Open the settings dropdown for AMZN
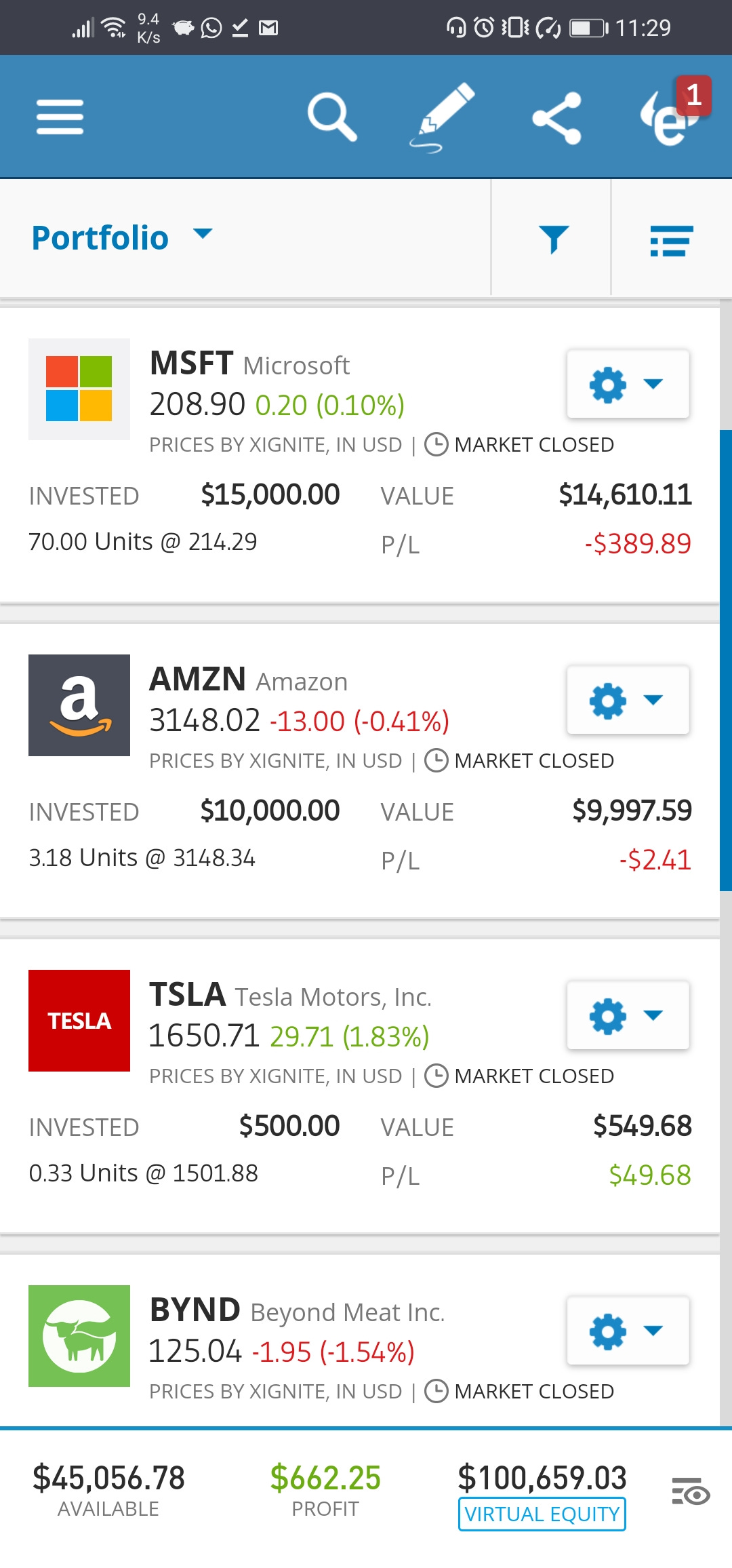This screenshot has width=732, height=1568. pyautogui.click(x=628, y=700)
